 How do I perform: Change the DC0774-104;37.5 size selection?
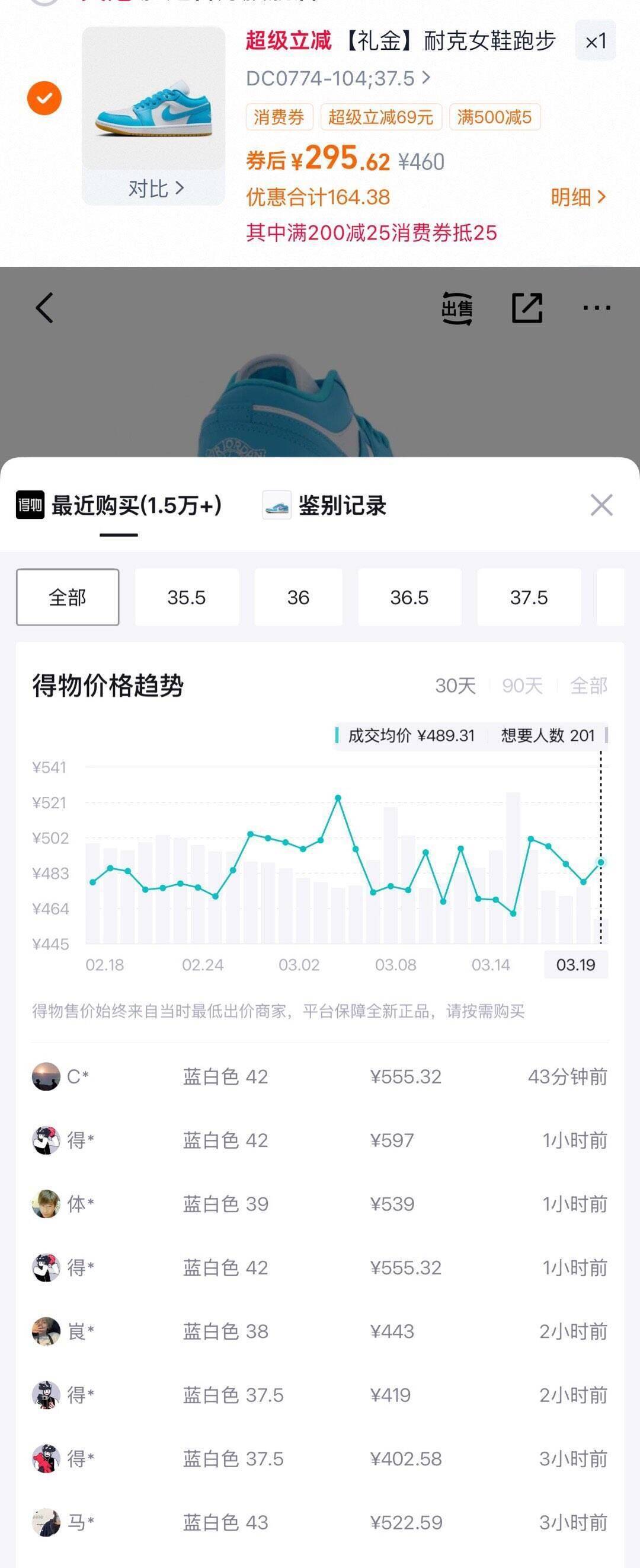click(x=338, y=78)
